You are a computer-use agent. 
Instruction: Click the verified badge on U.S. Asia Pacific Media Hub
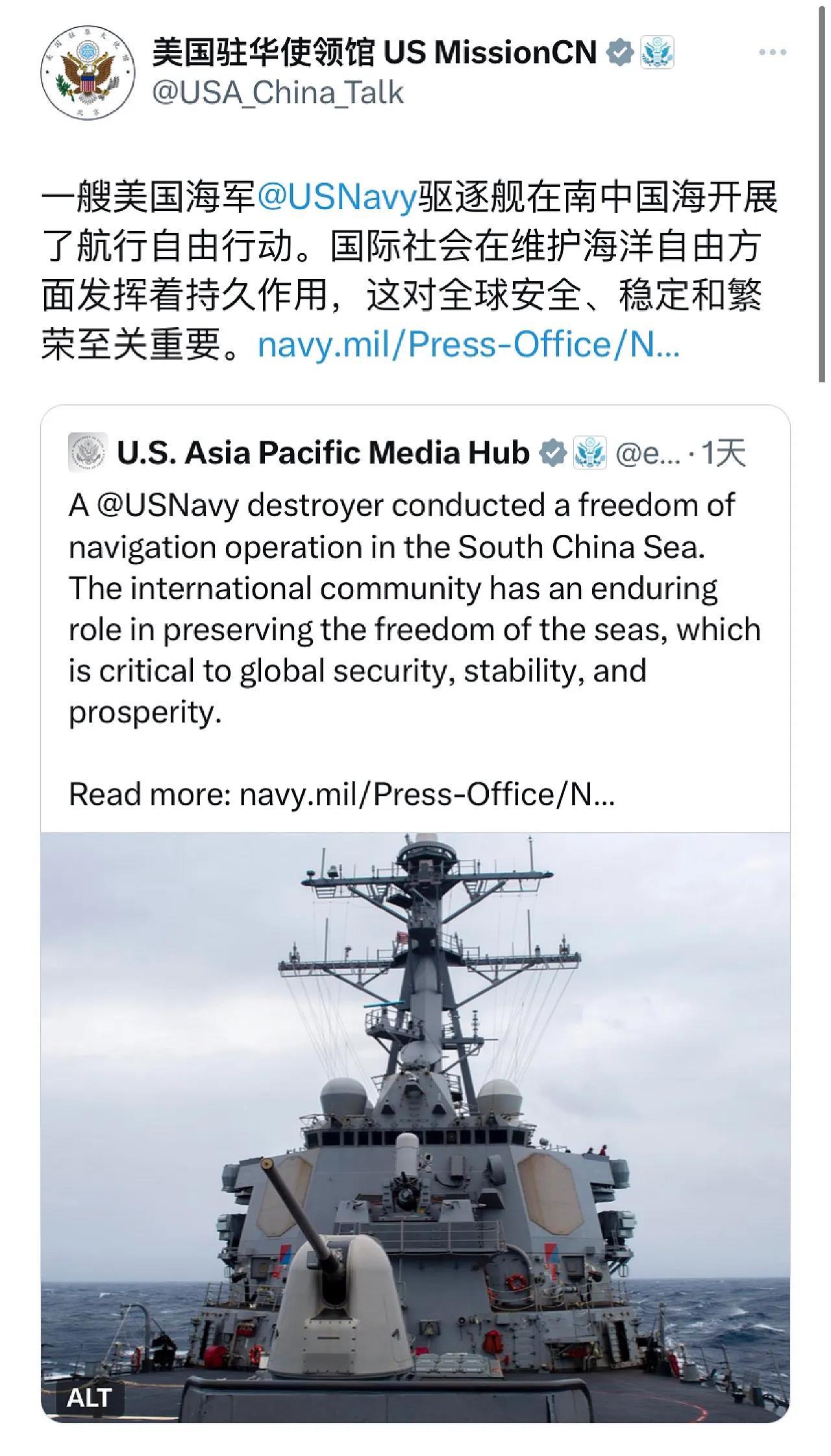pos(552,453)
